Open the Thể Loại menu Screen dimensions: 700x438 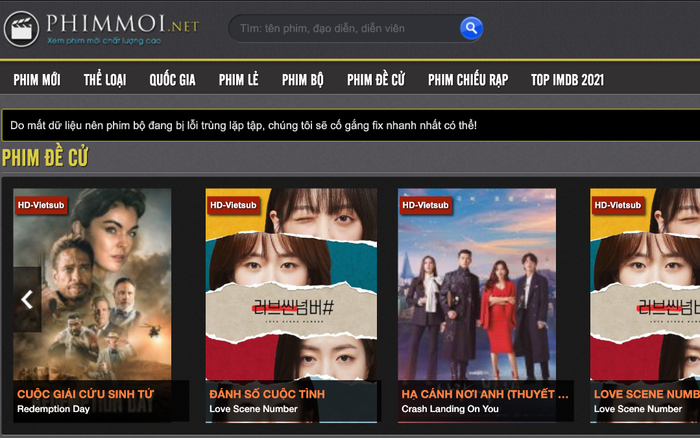coord(106,80)
